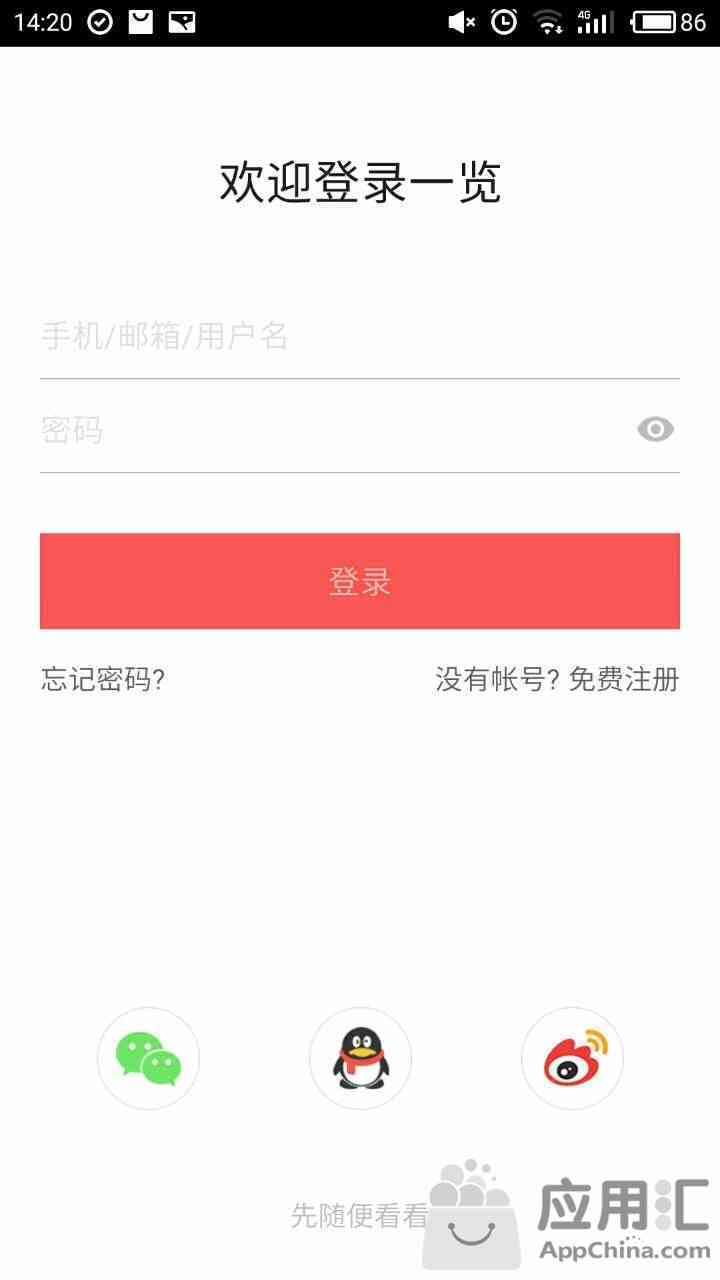Tap the phone/email/username field
Image resolution: width=720 pixels, height=1280 pixels.
coord(360,336)
